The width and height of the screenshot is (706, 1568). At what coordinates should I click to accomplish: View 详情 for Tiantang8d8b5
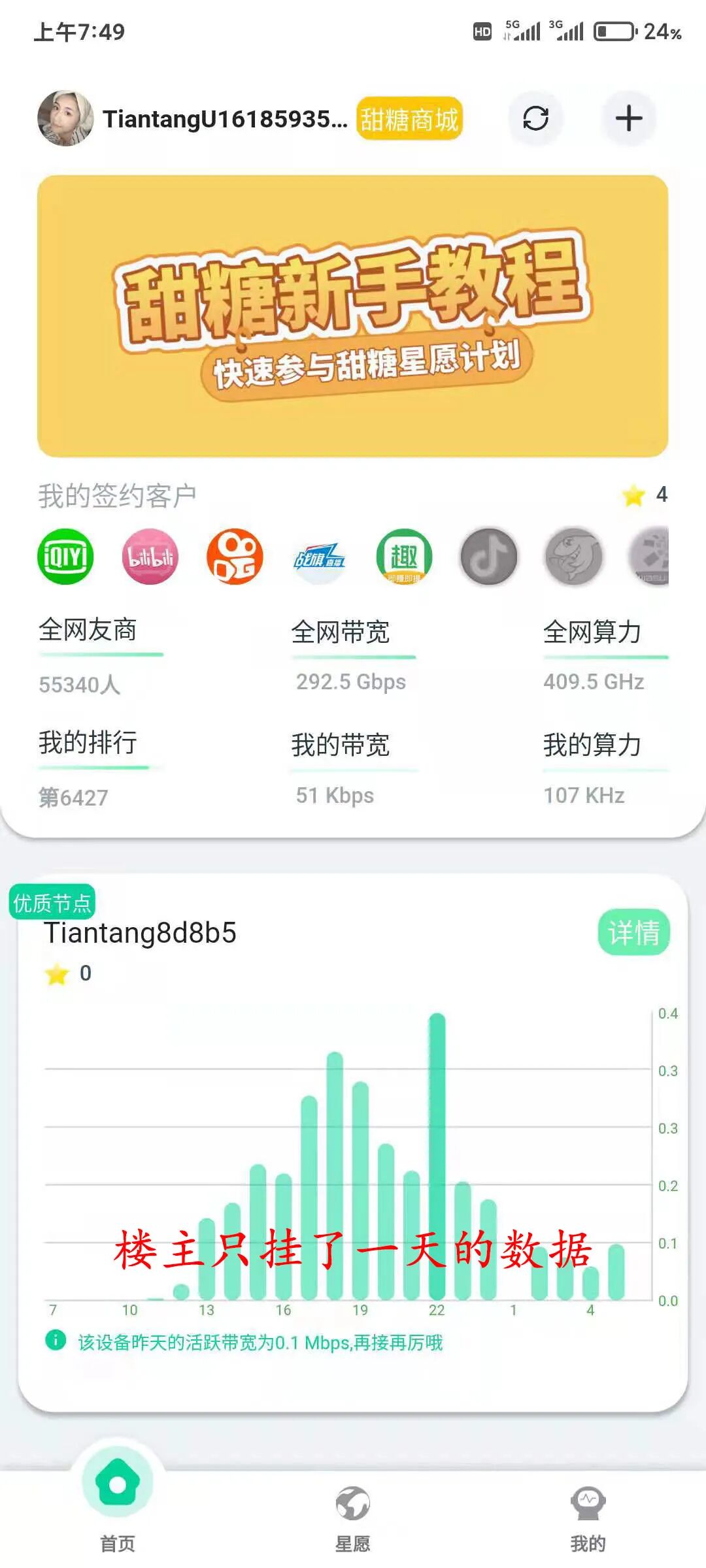[633, 932]
